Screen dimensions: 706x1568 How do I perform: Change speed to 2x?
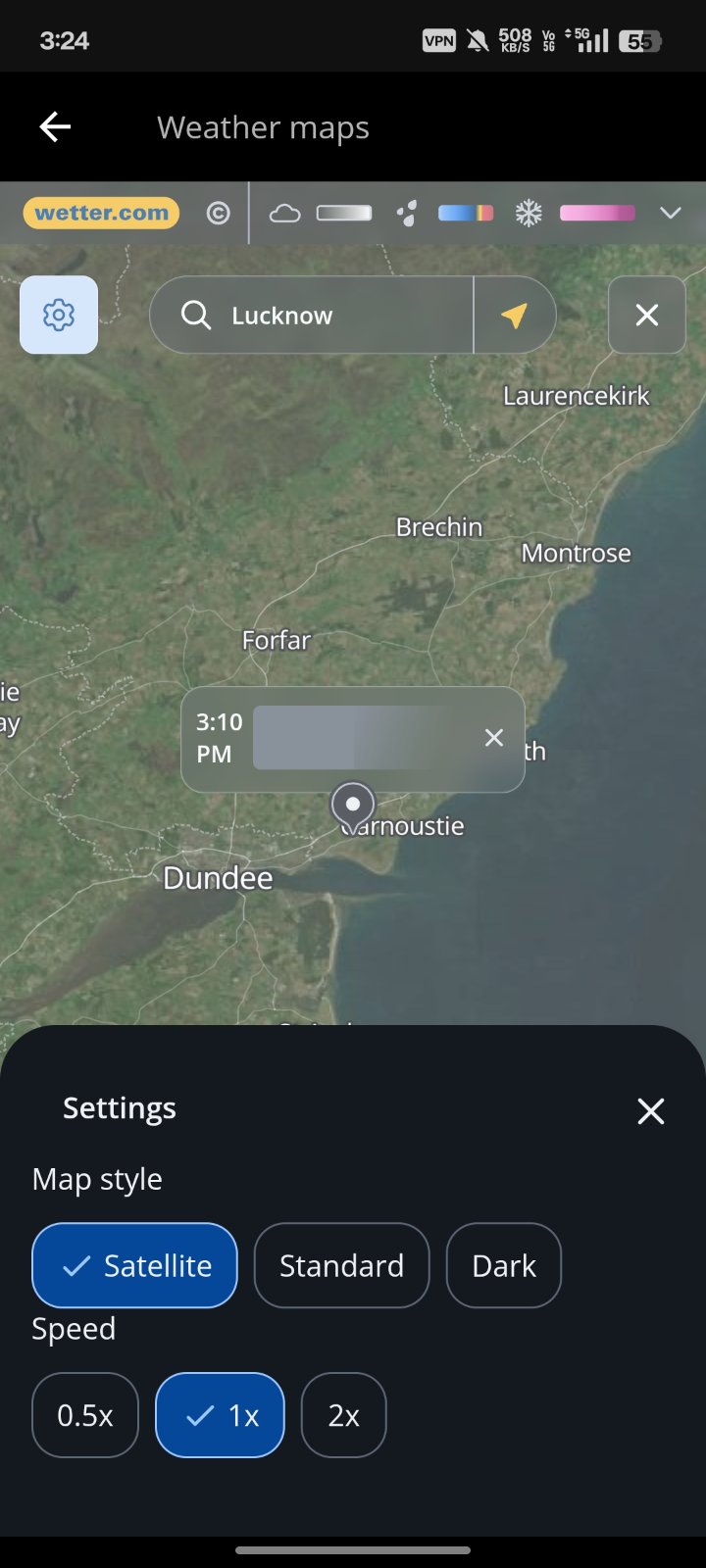(x=343, y=1415)
